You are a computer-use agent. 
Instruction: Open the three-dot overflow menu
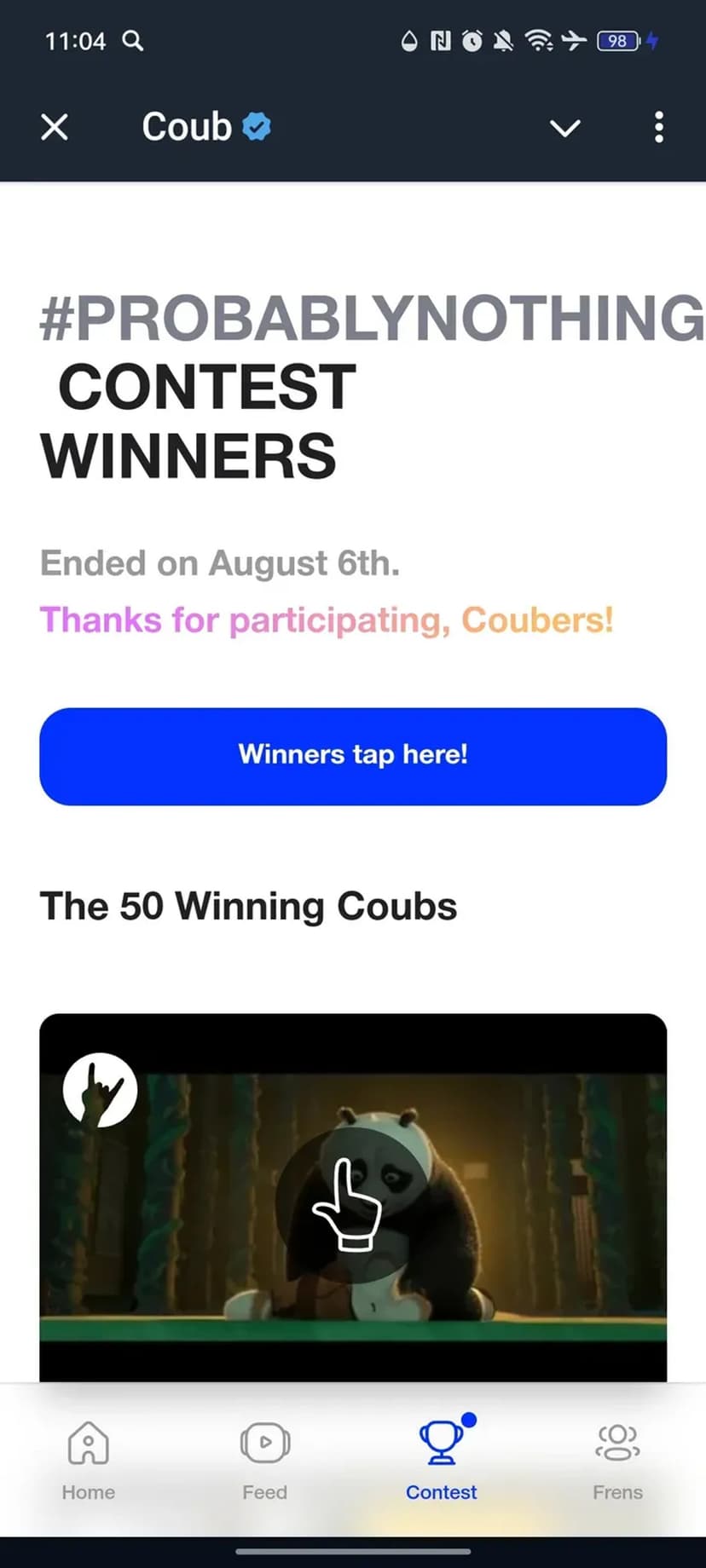(658, 128)
